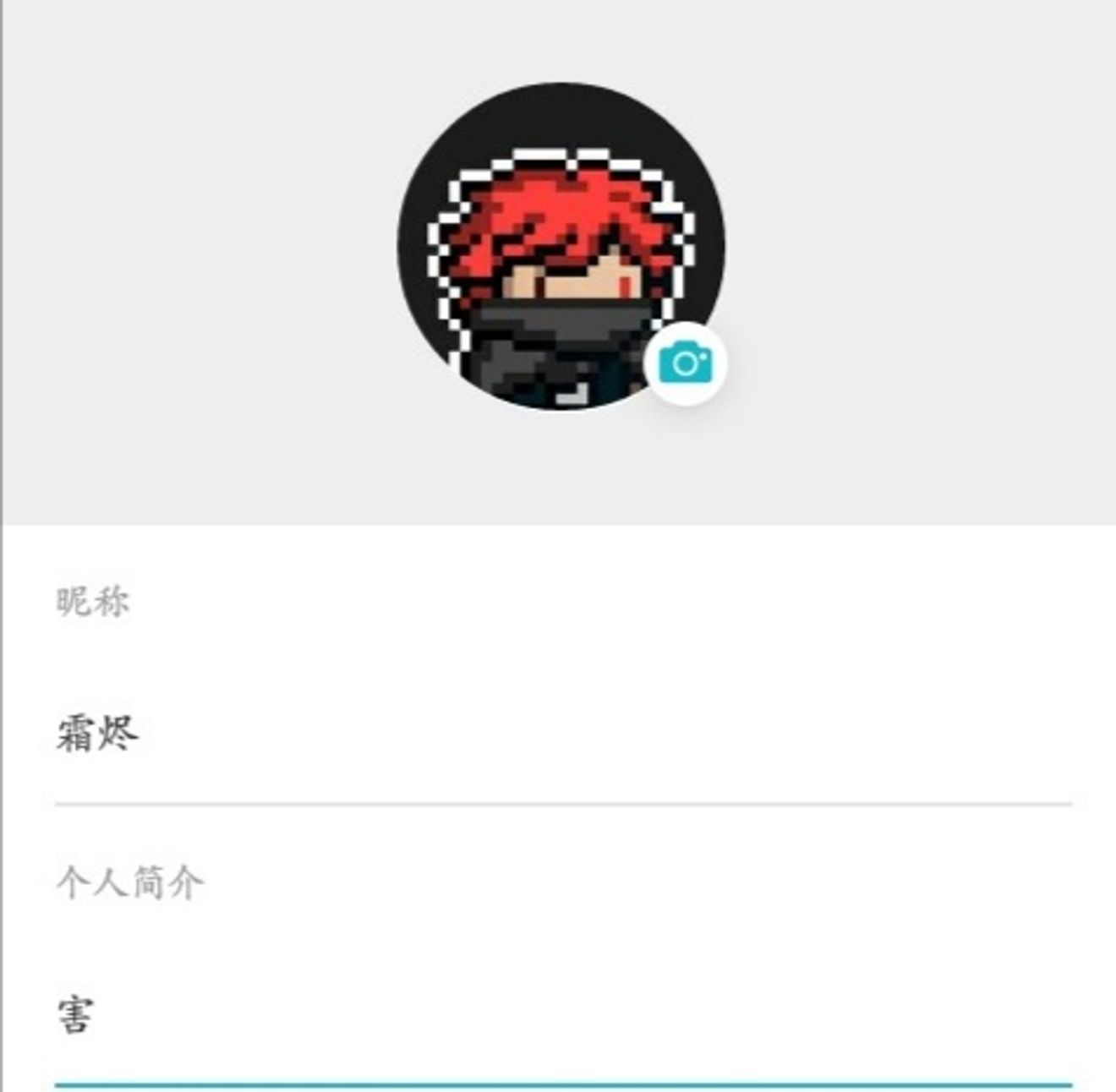
Task: Tap the camera icon to change avatar
Action: point(685,364)
